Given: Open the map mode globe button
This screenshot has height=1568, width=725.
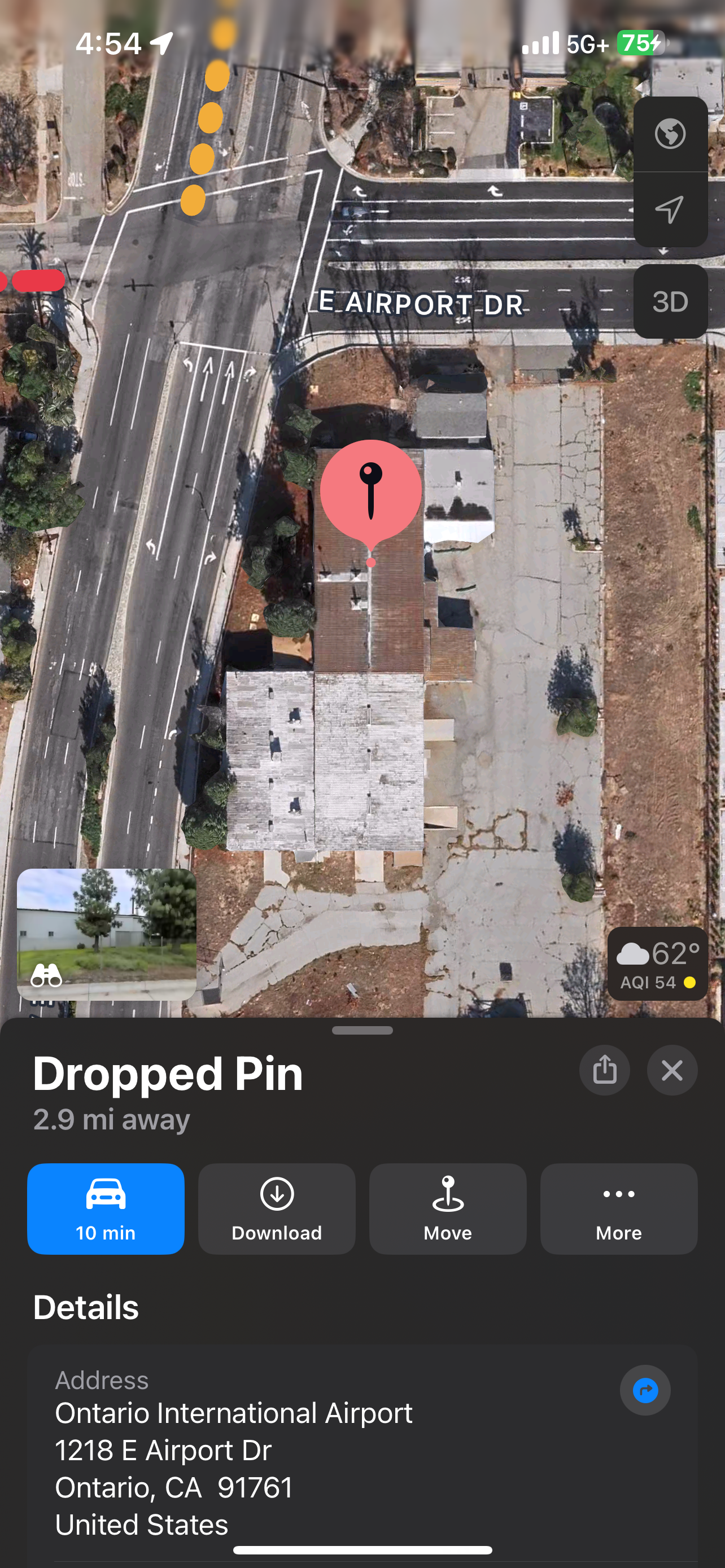Looking at the screenshot, I should click(670, 134).
